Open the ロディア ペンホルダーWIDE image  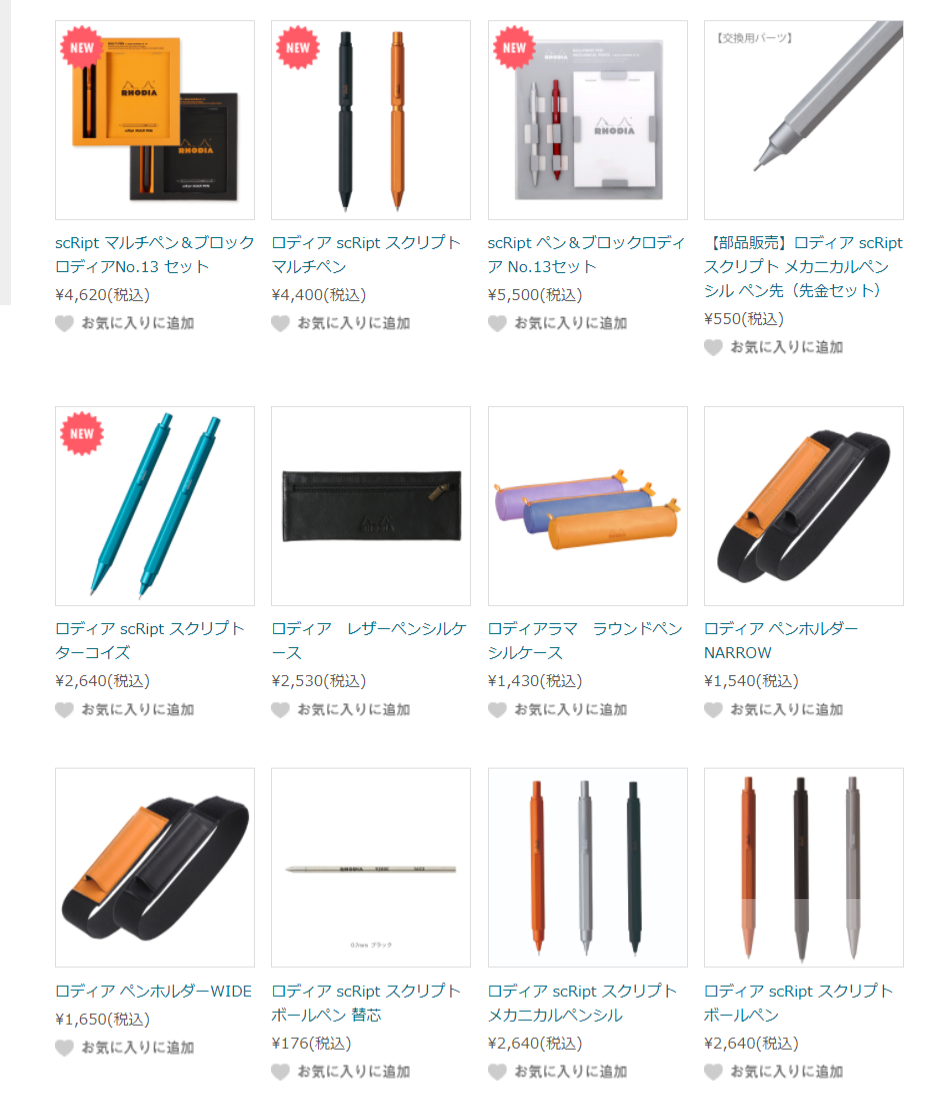coord(154,867)
